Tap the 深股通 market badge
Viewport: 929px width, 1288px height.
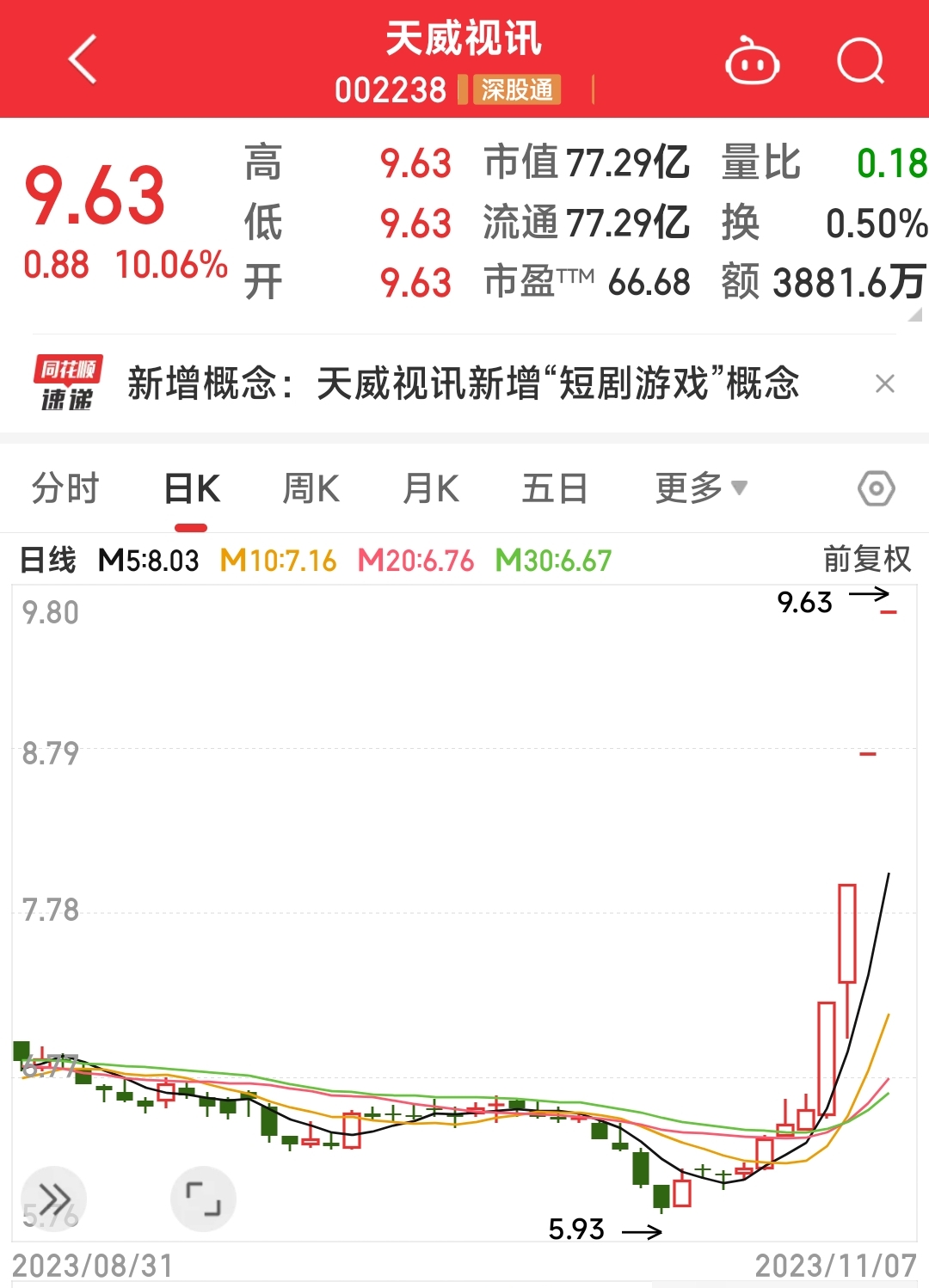pos(517,90)
